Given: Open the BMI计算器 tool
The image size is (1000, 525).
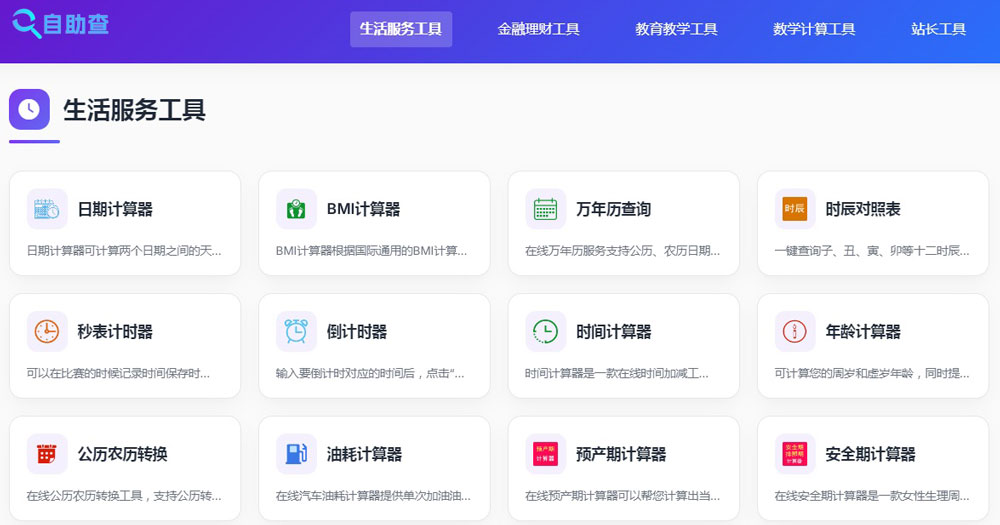Looking at the screenshot, I should click(374, 222).
